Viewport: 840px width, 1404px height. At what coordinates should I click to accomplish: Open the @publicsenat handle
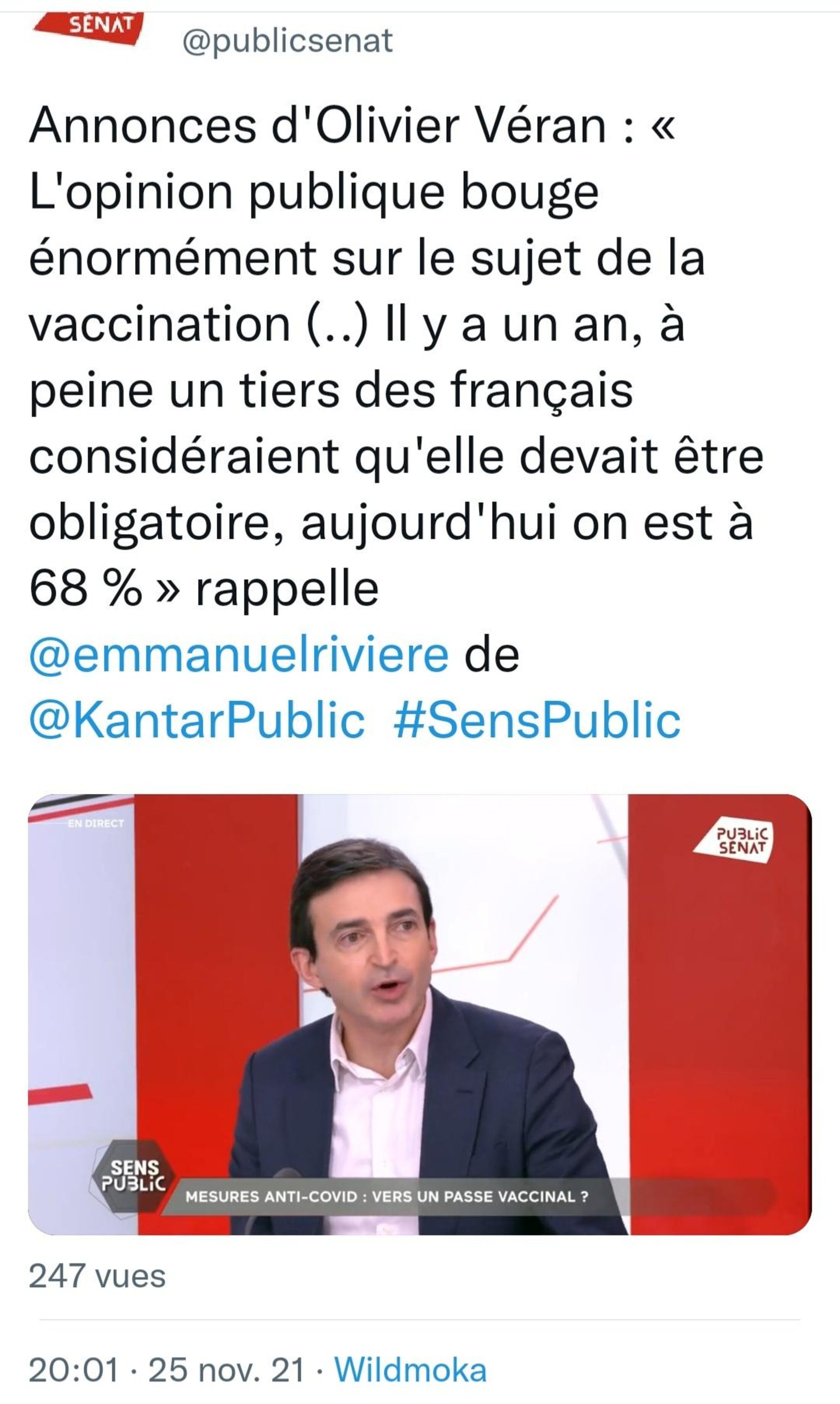[x=288, y=41]
